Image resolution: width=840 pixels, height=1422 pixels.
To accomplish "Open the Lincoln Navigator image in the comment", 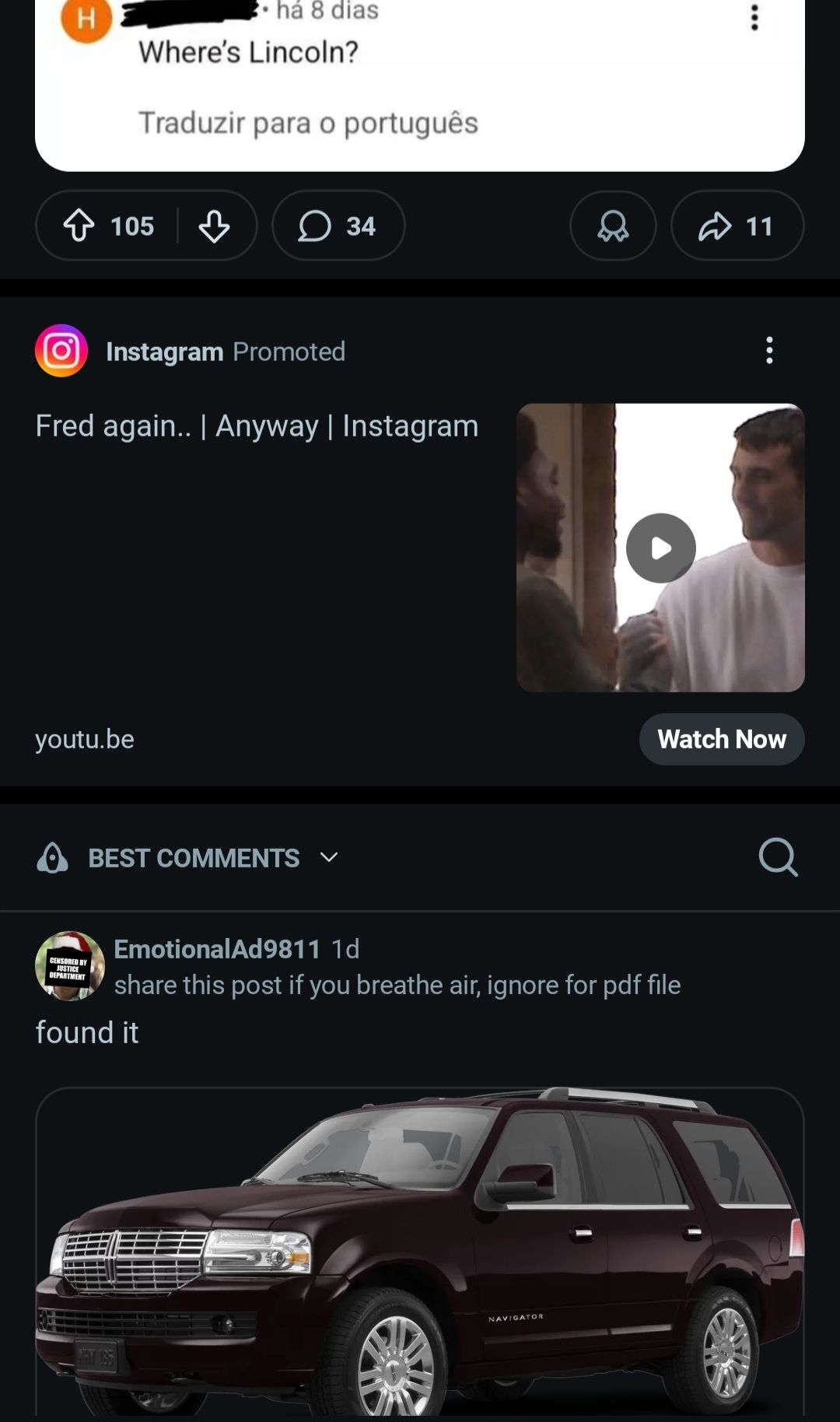I will pyautogui.click(x=420, y=1252).
